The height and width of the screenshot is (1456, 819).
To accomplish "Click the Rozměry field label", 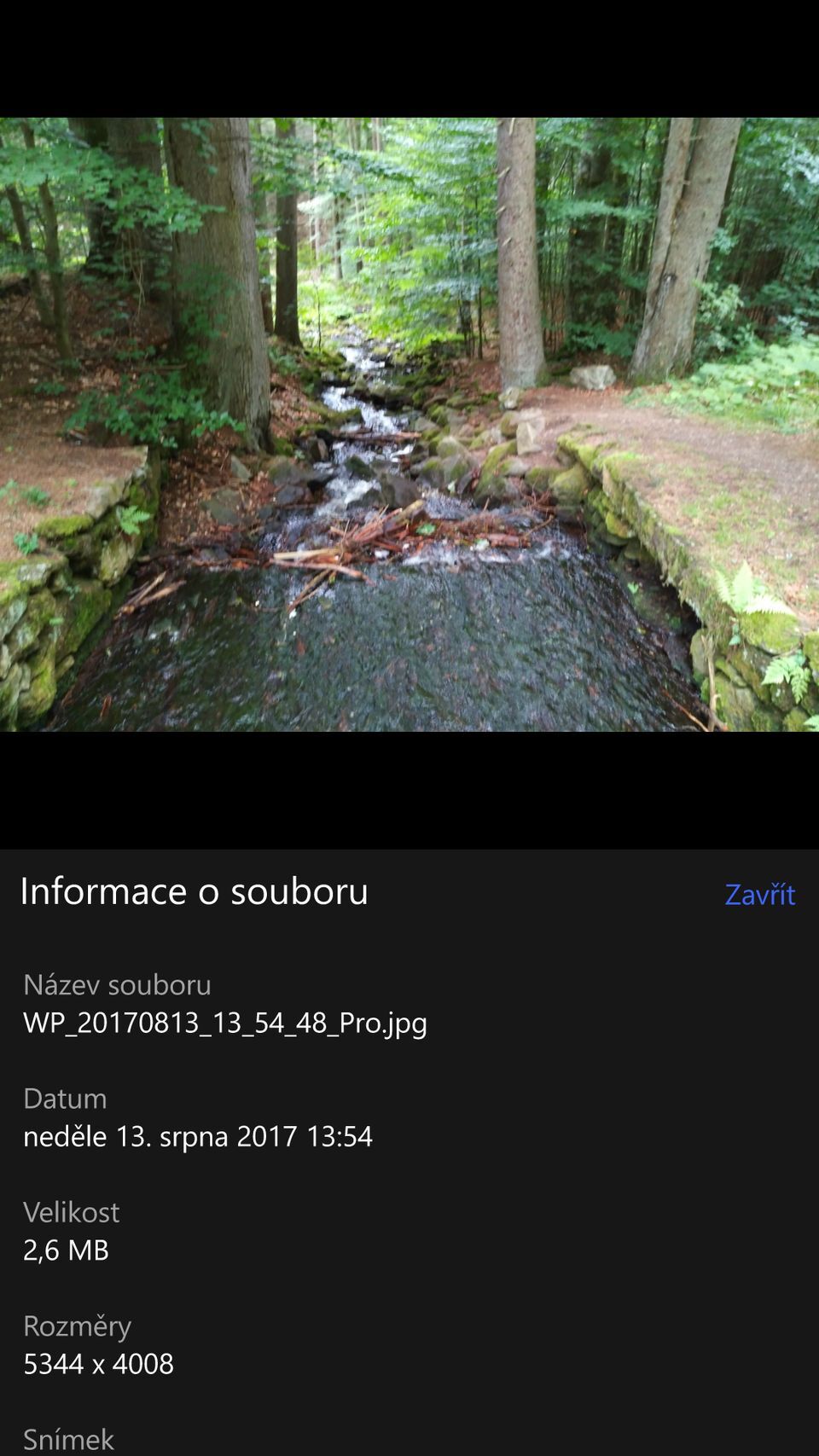I will coord(77,1325).
